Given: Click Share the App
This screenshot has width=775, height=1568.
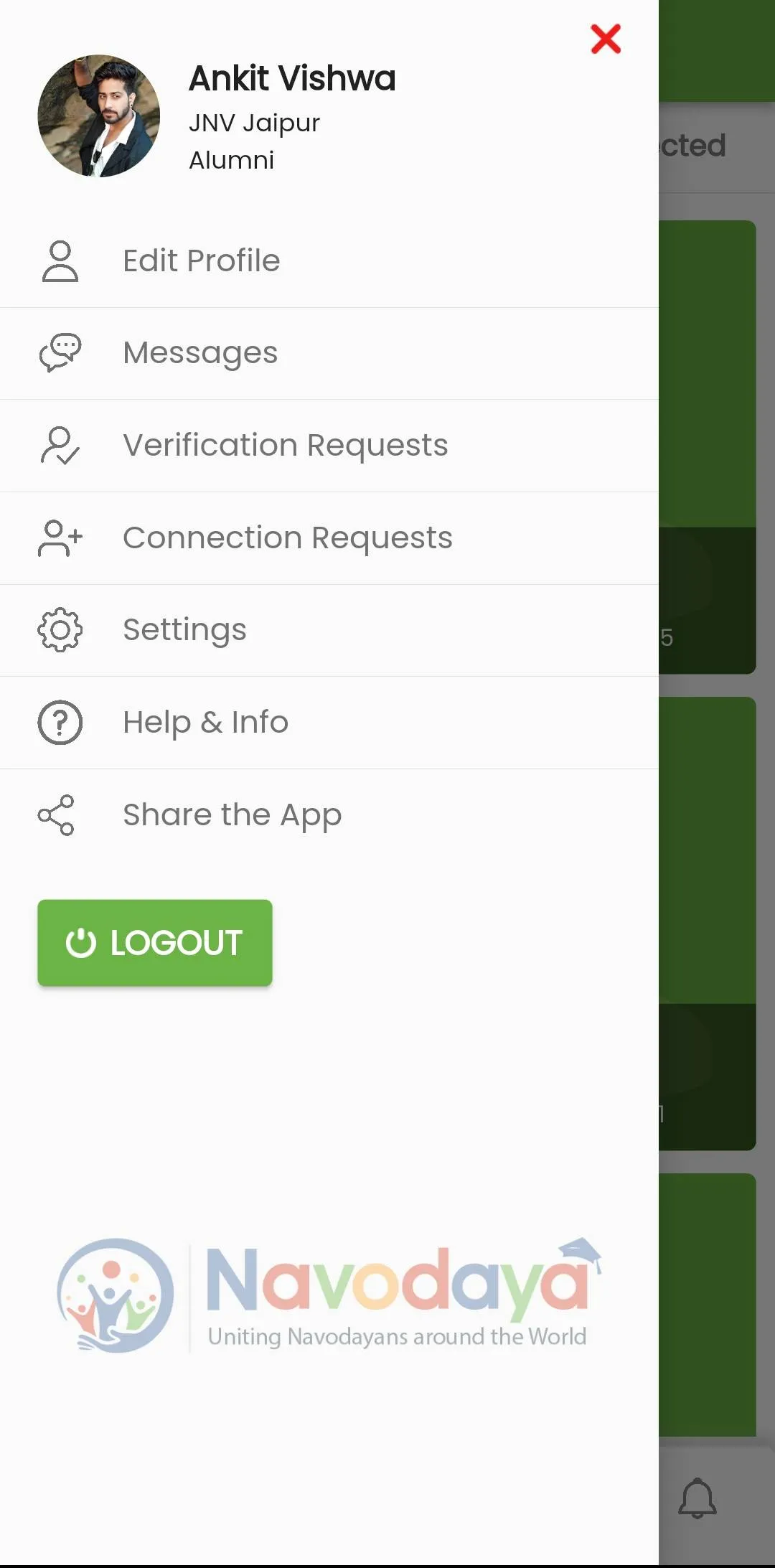Looking at the screenshot, I should (232, 815).
